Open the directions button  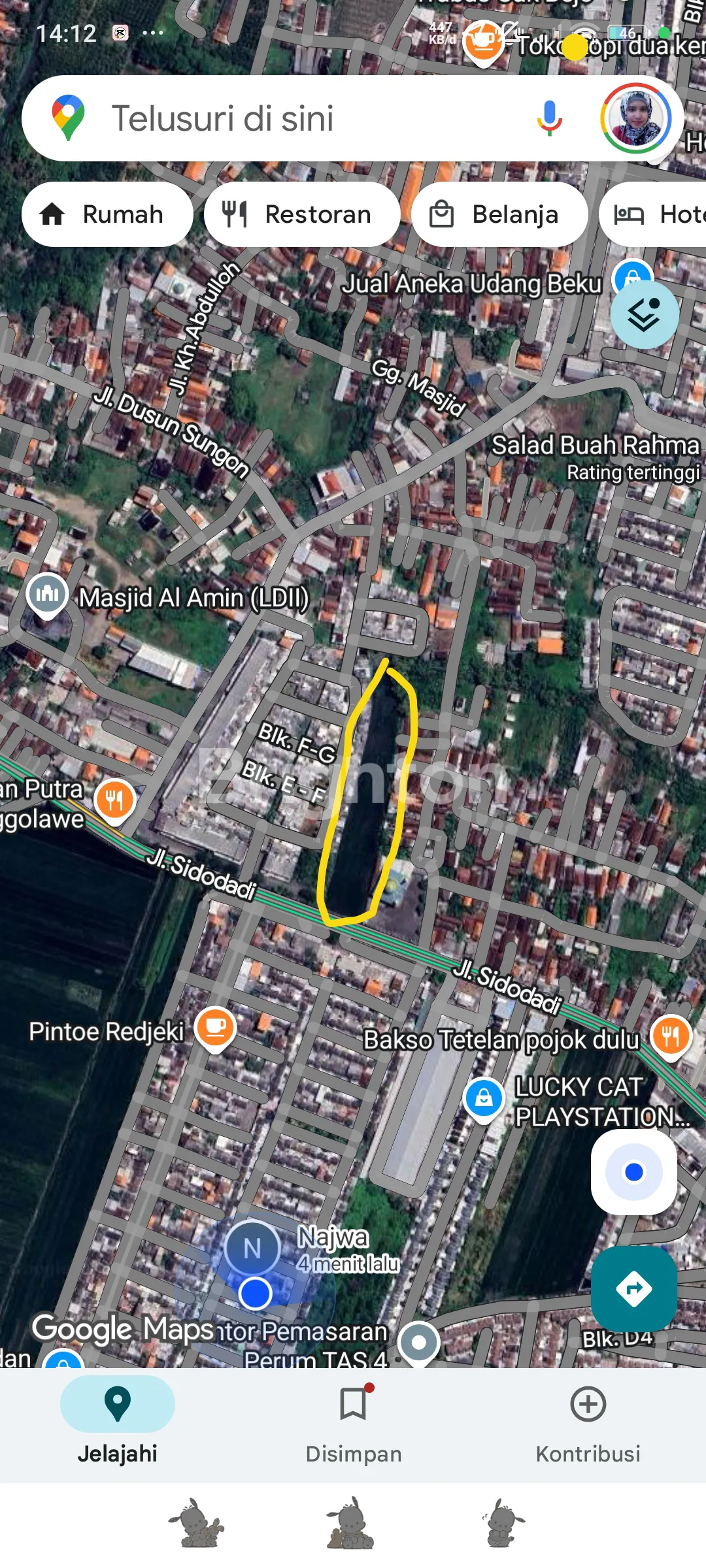pos(633,1288)
